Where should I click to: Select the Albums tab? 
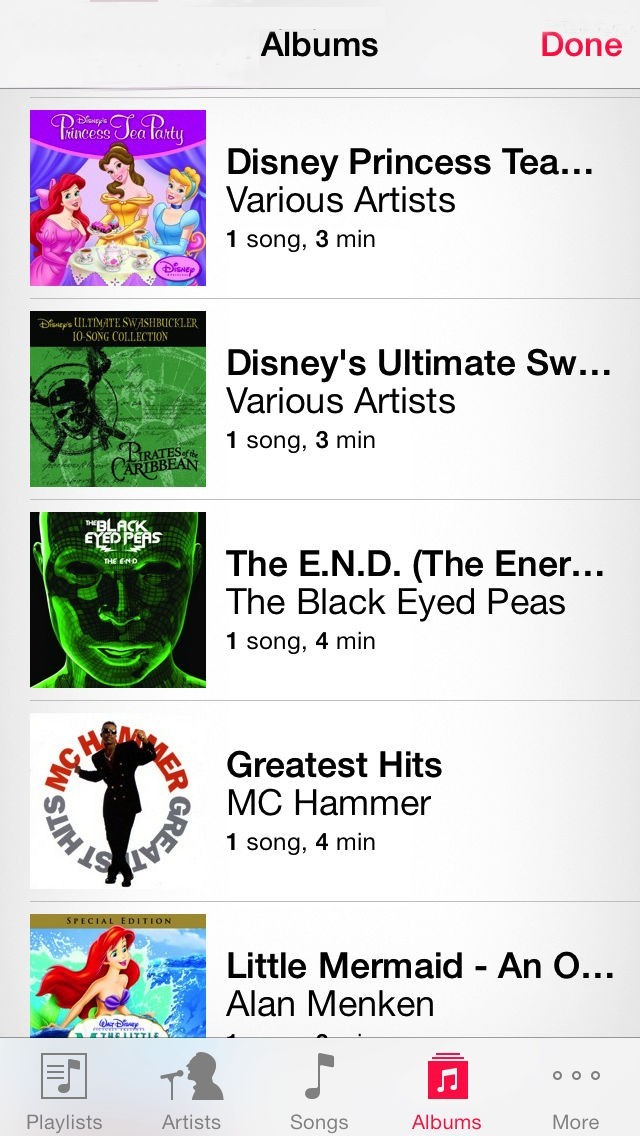(x=447, y=1090)
